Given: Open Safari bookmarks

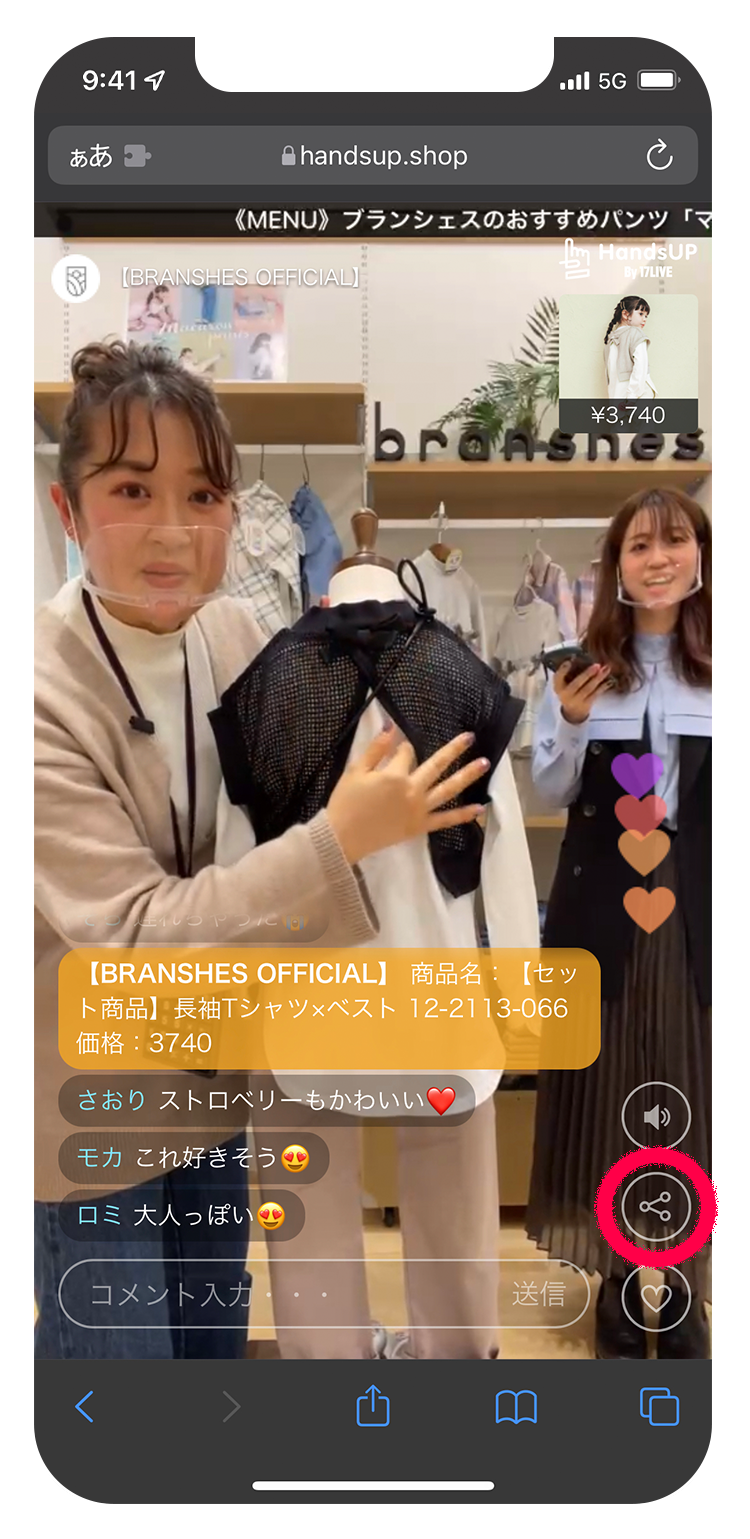Looking at the screenshot, I should tap(516, 1407).
